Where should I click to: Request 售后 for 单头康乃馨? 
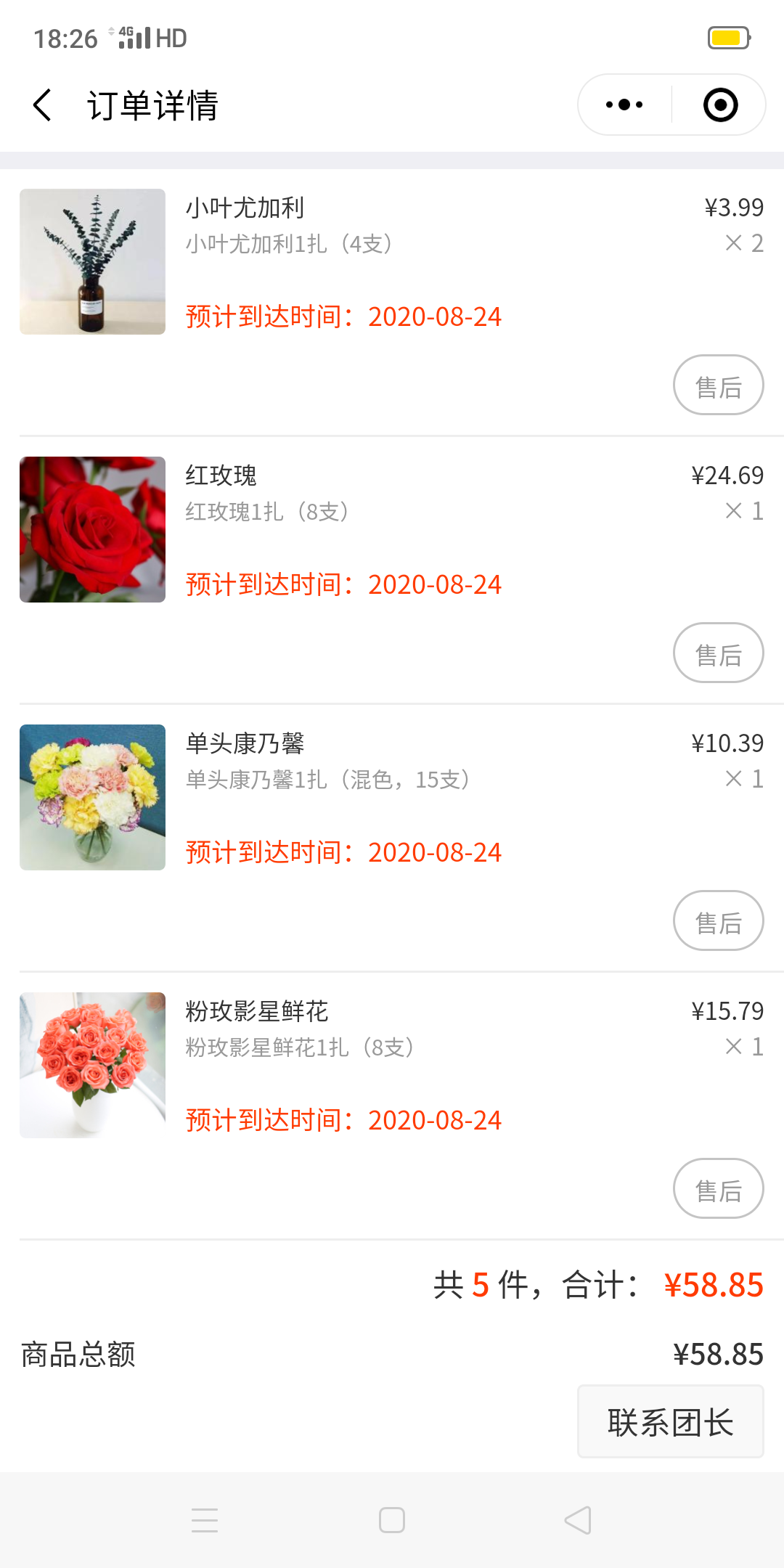click(718, 921)
